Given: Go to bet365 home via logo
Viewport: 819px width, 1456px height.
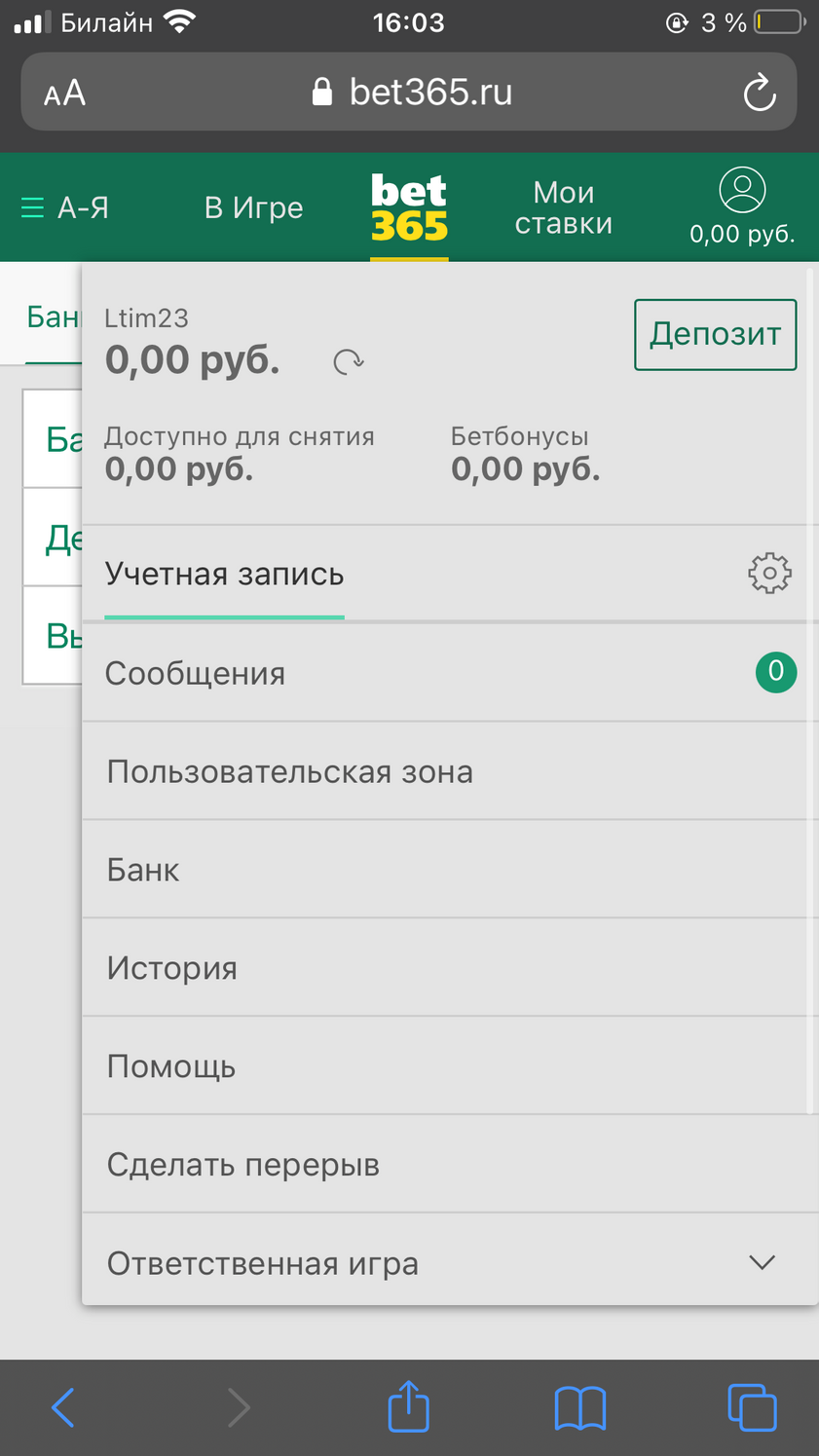Looking at the screenshot, I should point(409,207).
